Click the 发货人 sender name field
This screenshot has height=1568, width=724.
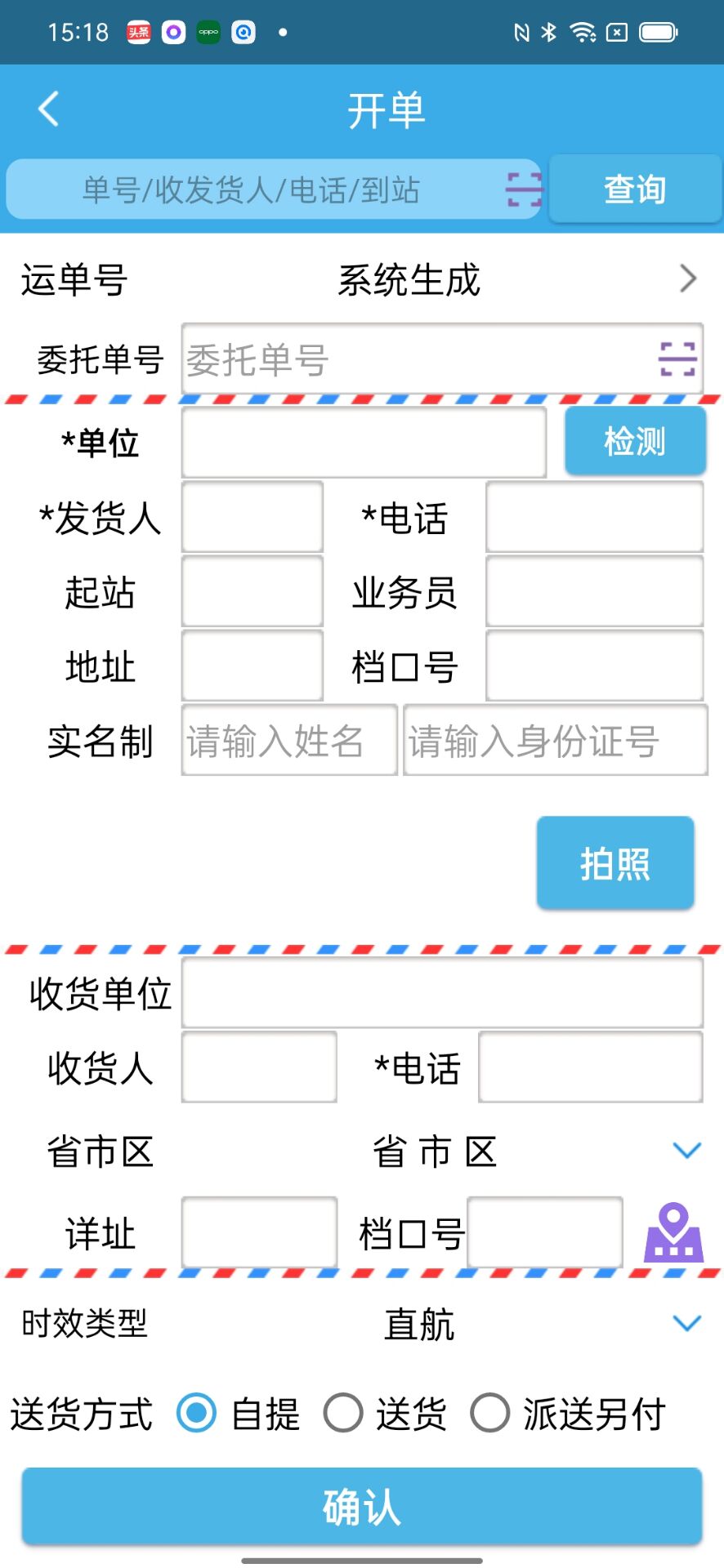tap(251, 517)
